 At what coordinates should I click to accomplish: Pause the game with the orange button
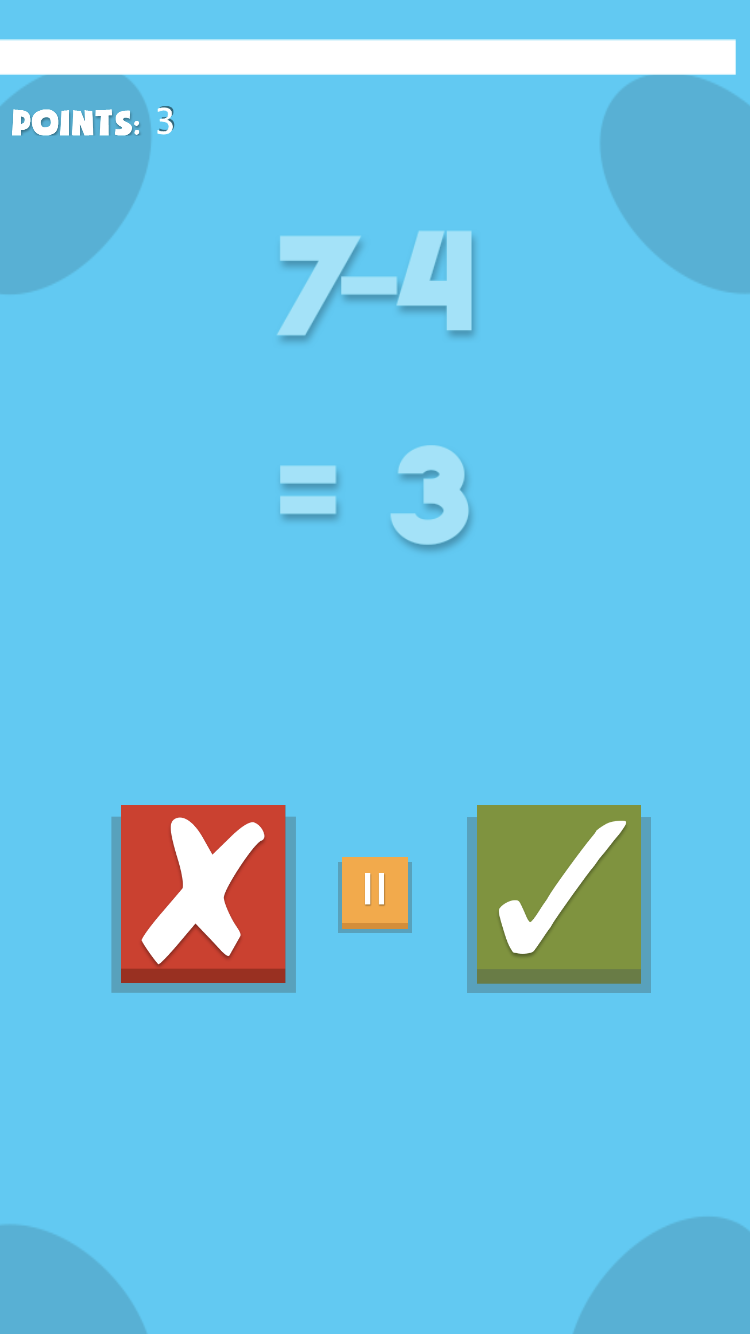click(x=375, y=893)
